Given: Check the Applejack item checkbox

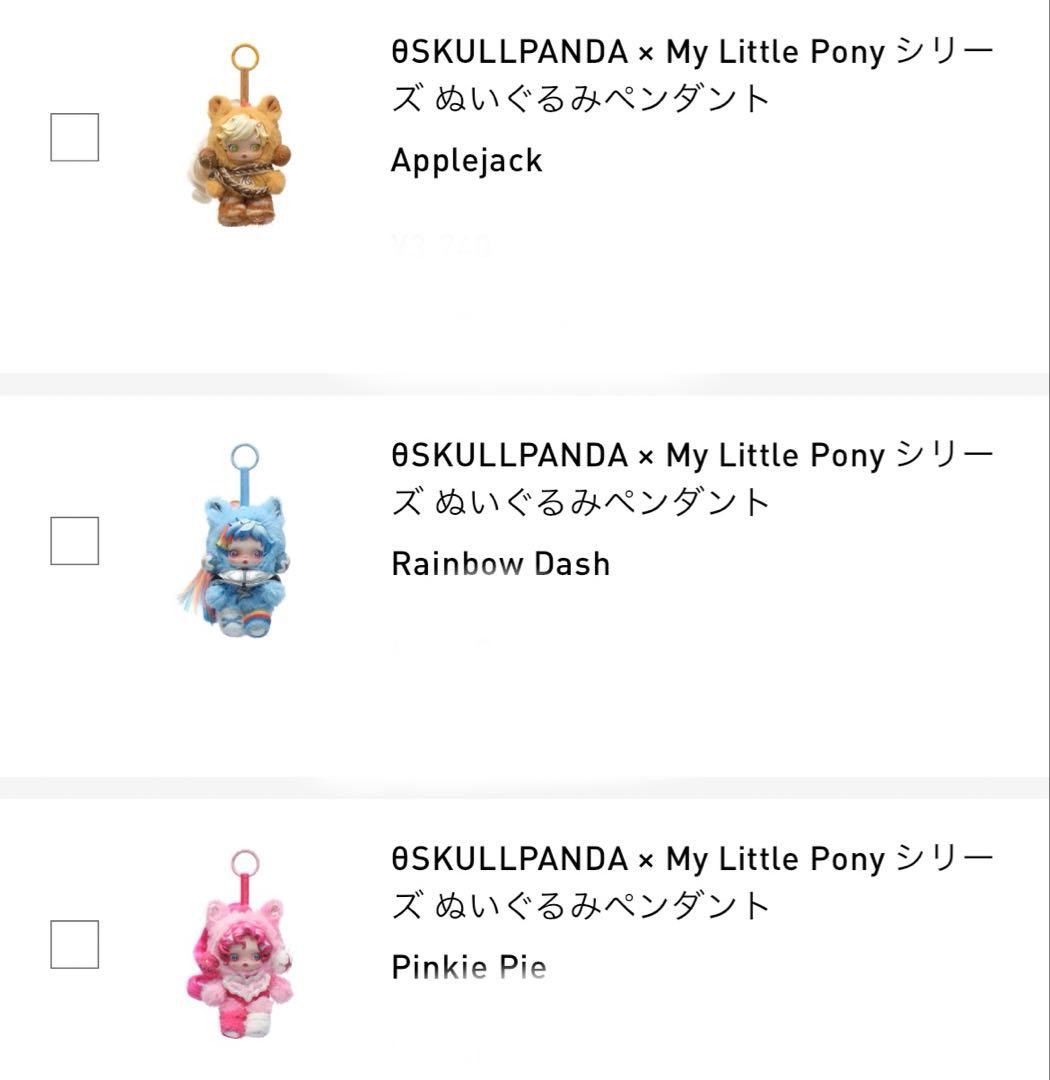Looking at the screenshot, I should (x=75, y=137).
